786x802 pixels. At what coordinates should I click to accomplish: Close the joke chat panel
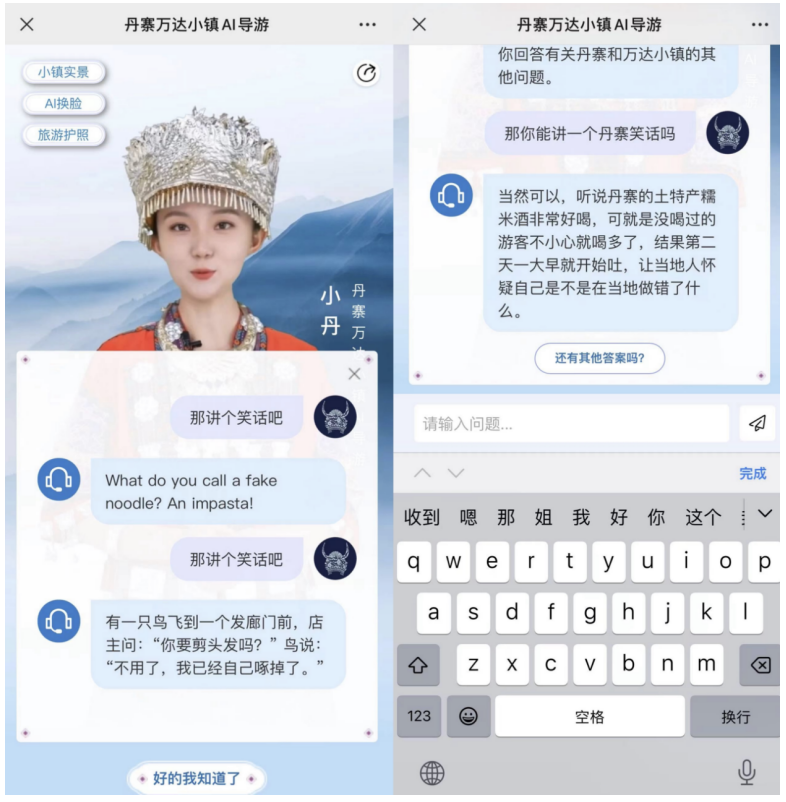354,374
